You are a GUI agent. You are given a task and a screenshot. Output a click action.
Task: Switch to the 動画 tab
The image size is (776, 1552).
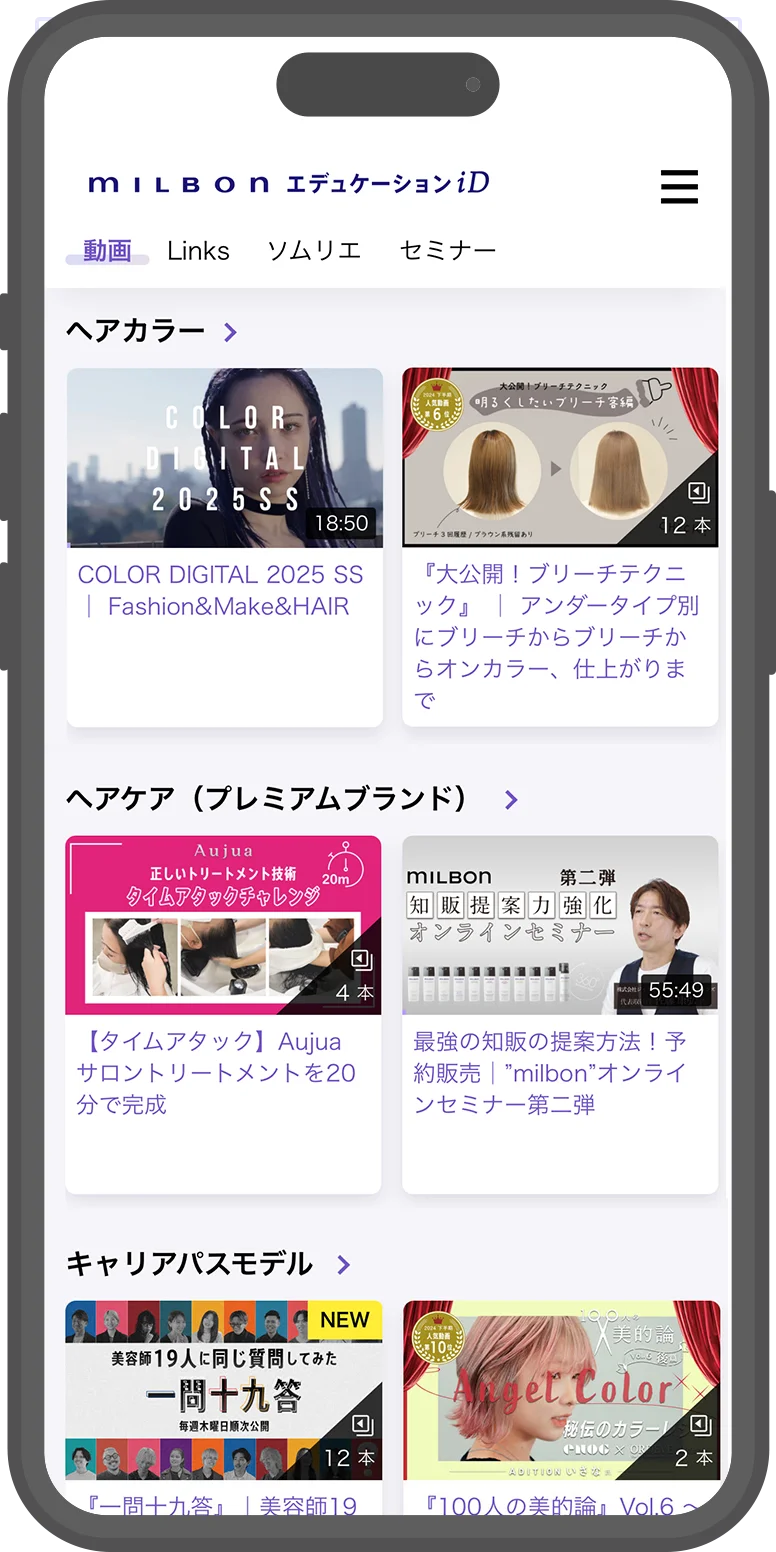tap(107, 251)
